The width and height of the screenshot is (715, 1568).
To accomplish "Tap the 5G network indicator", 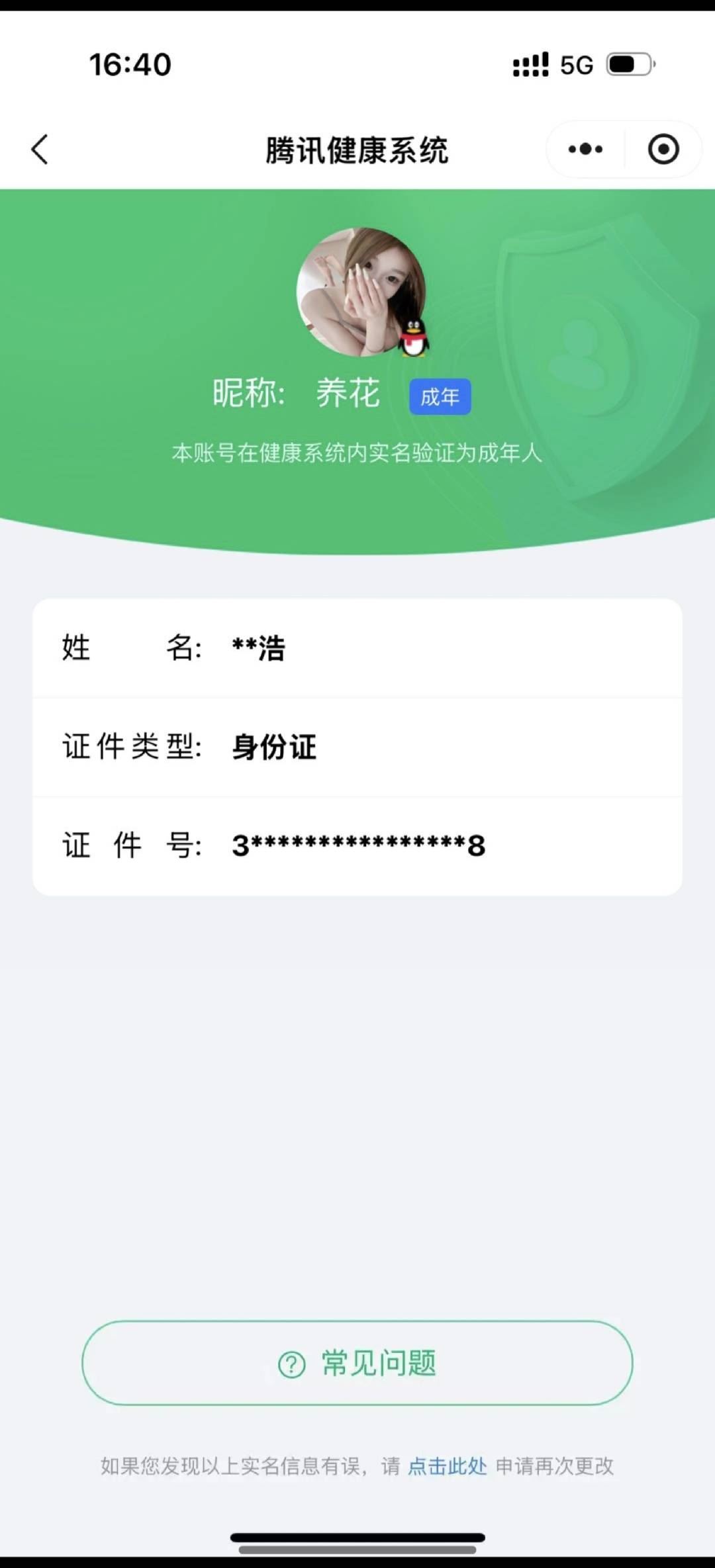I will (x=577, y=64).
